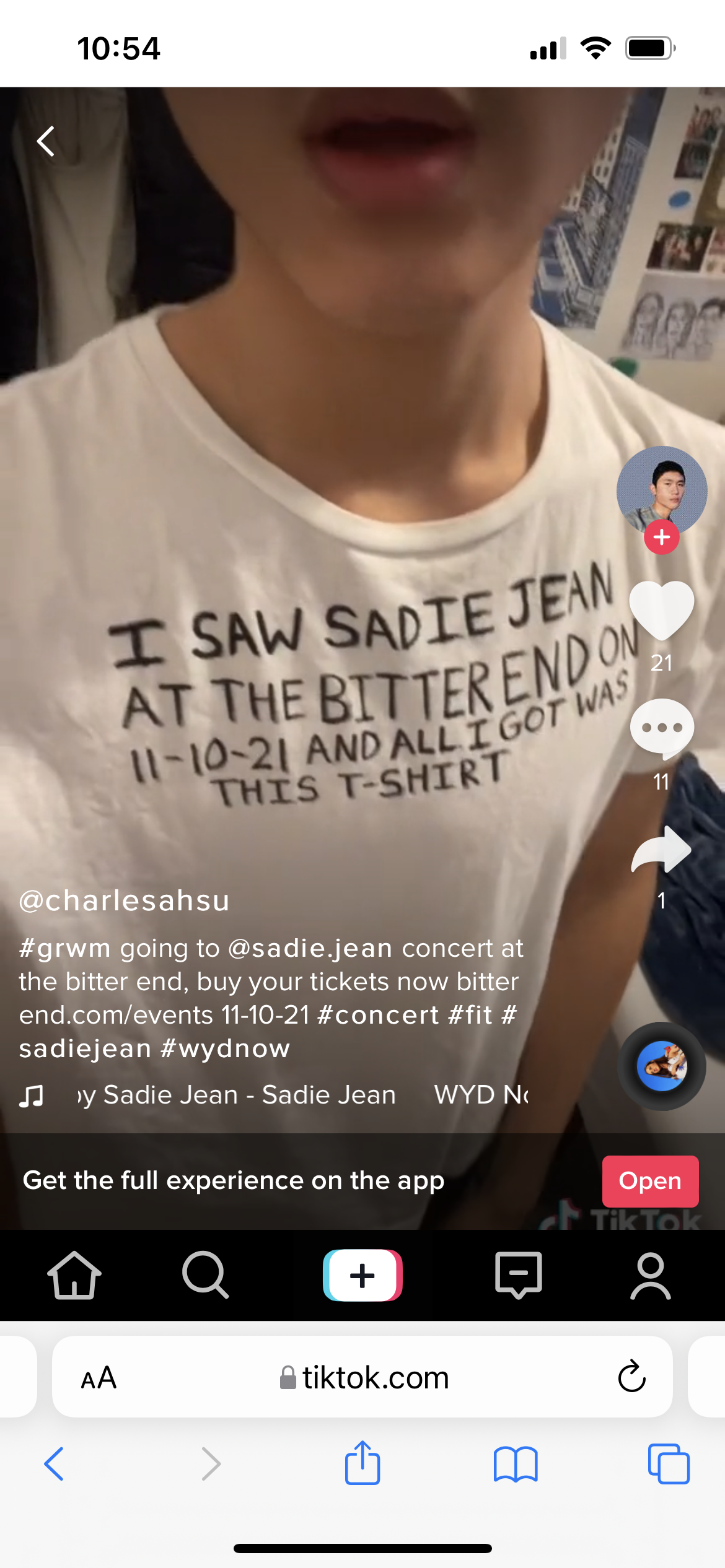Screen dimensions: 725x1568
Task: Switch to the search tab
Action: 205,1274
